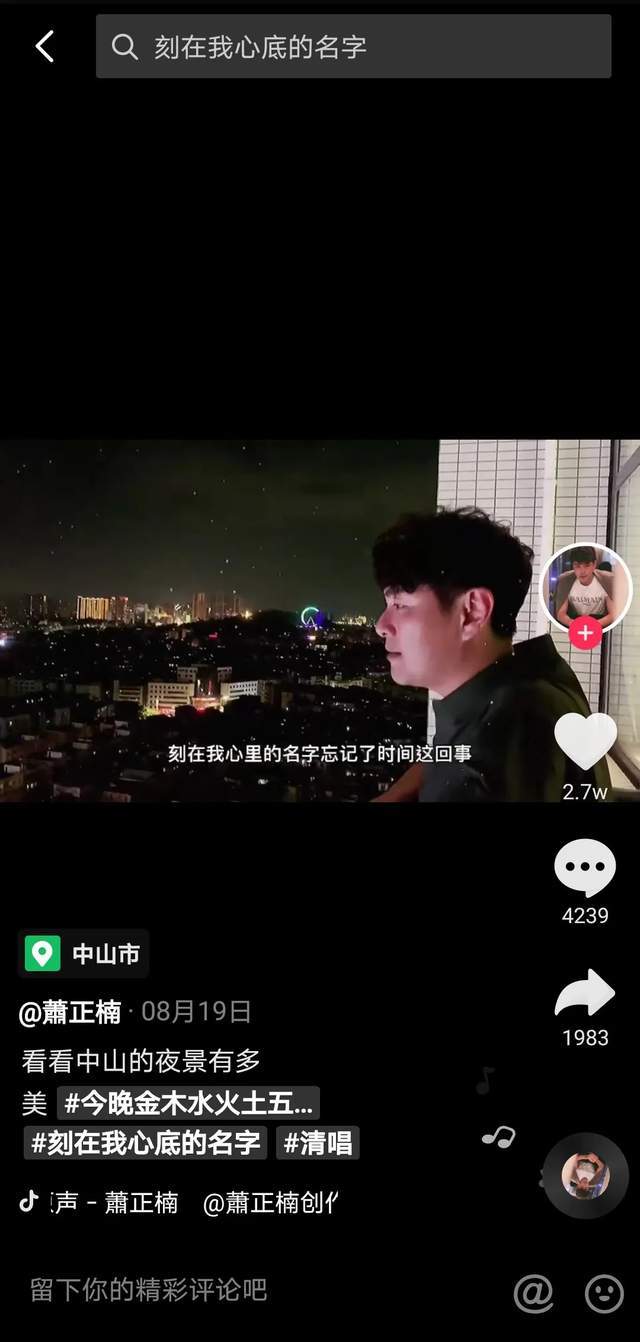Open the search box with 刻在我心底的名字
640x1342 pixels.
pos(353,47)
